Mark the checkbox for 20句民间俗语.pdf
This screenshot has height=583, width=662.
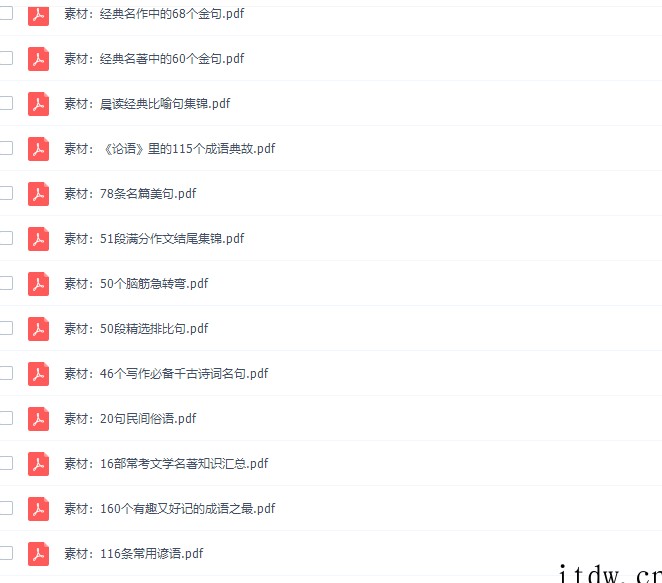click(x=6, y=418)
